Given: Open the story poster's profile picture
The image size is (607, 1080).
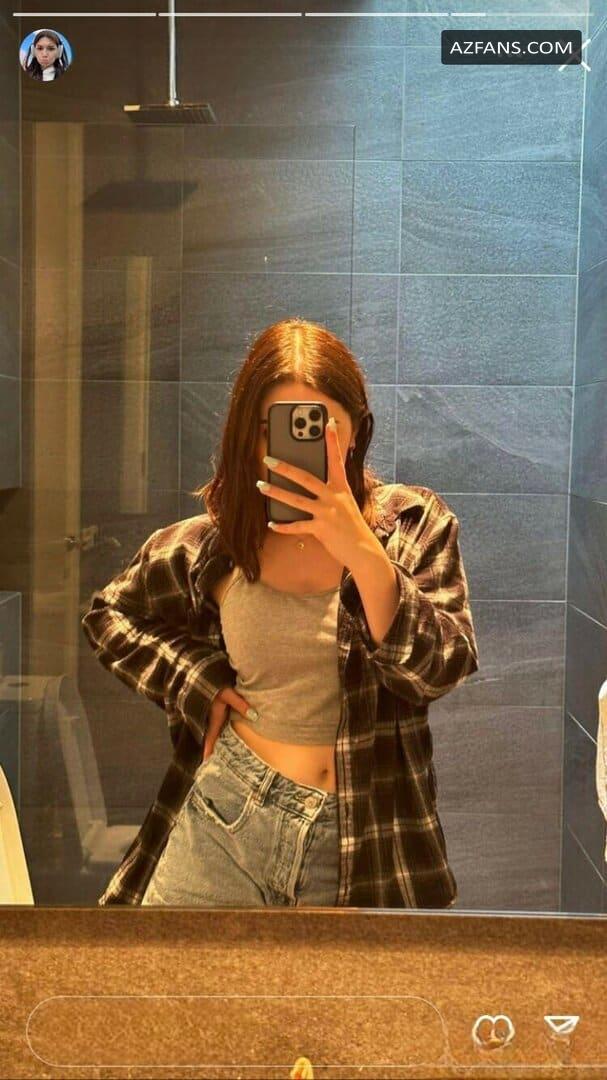Looking at the screenshot, I should pyautogui.click(x=45, y=55).
